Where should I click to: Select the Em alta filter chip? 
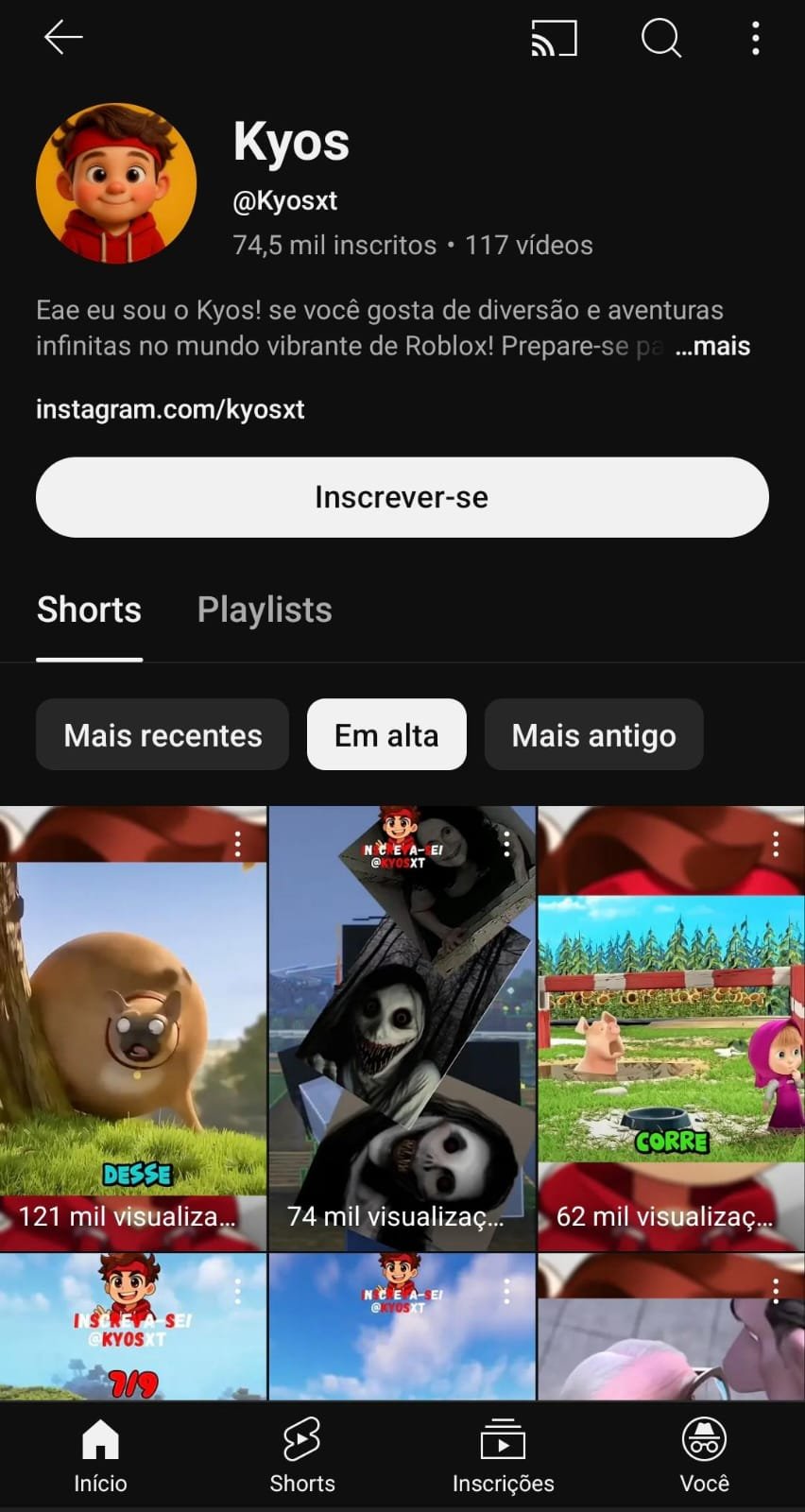tap(386, 735)
